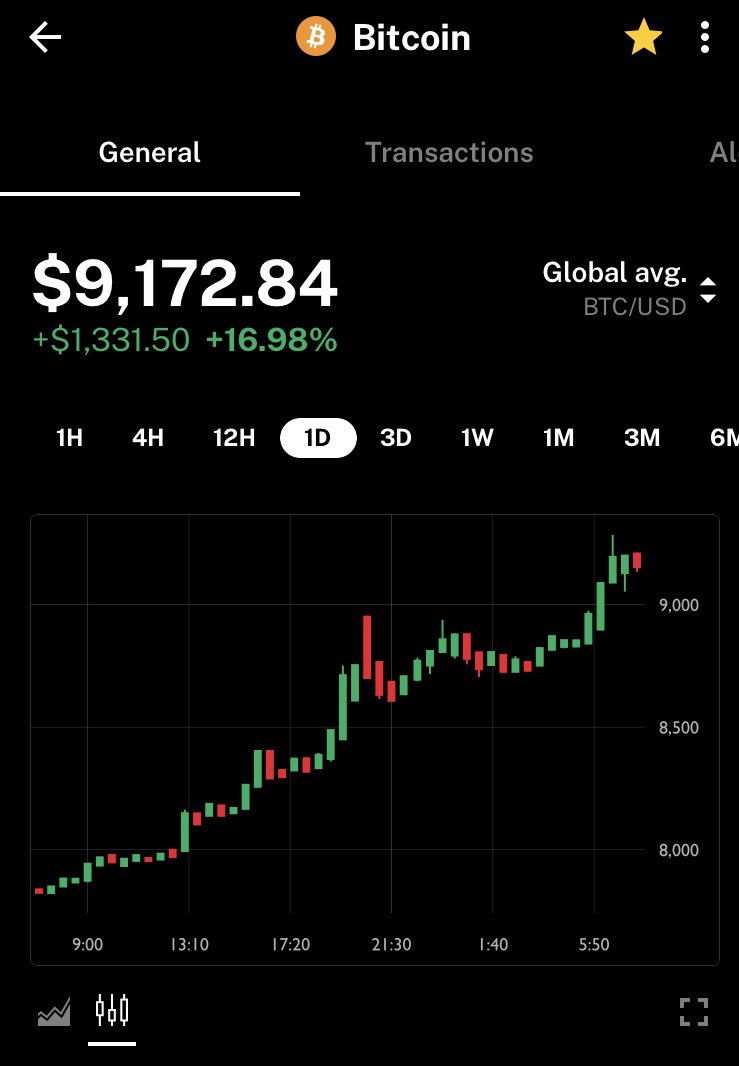Screen dimensions: 739x1066
Task: Switch to the Transactions tab
Action: 449,153
